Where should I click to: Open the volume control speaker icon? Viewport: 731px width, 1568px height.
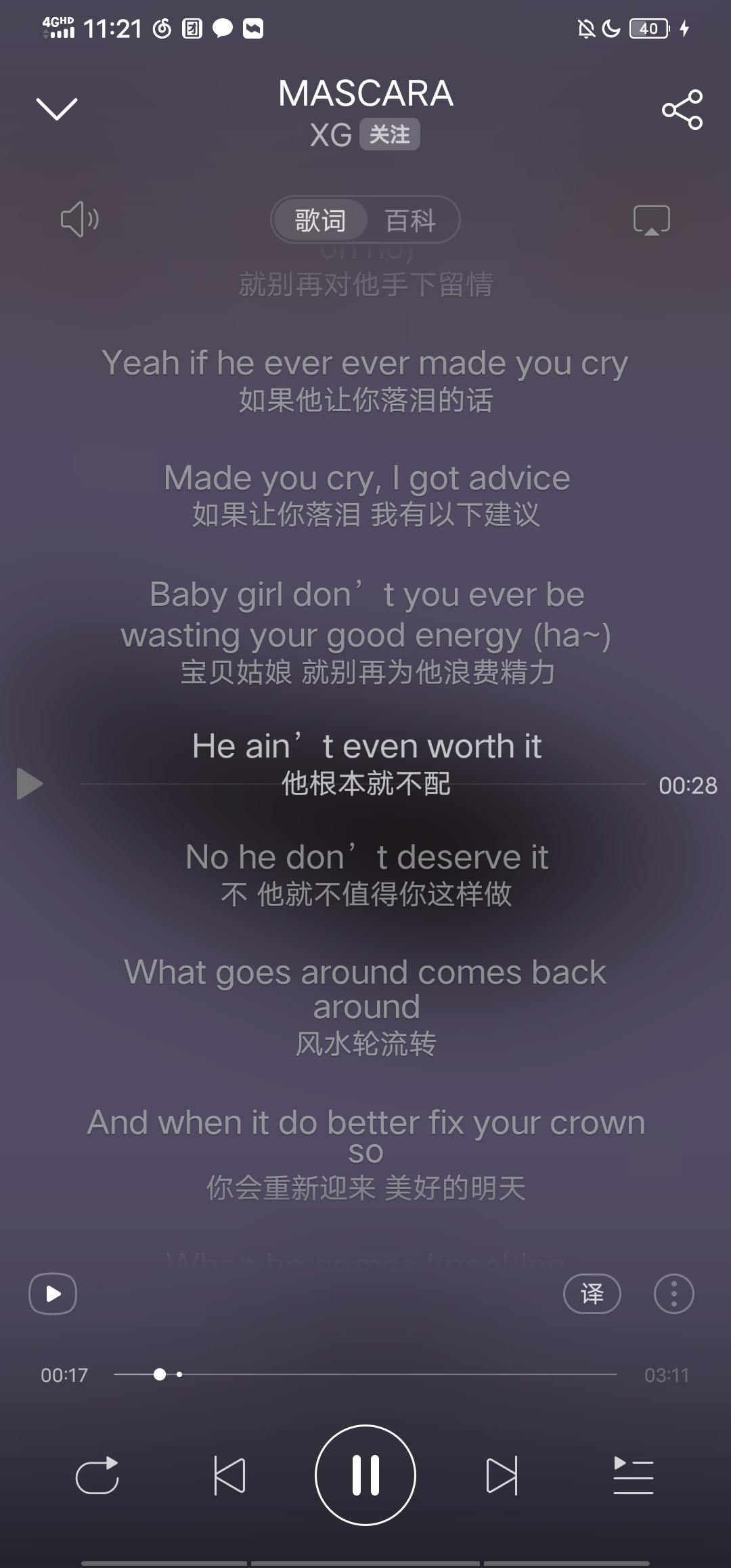pyautogui.click(x=80, y=219)
